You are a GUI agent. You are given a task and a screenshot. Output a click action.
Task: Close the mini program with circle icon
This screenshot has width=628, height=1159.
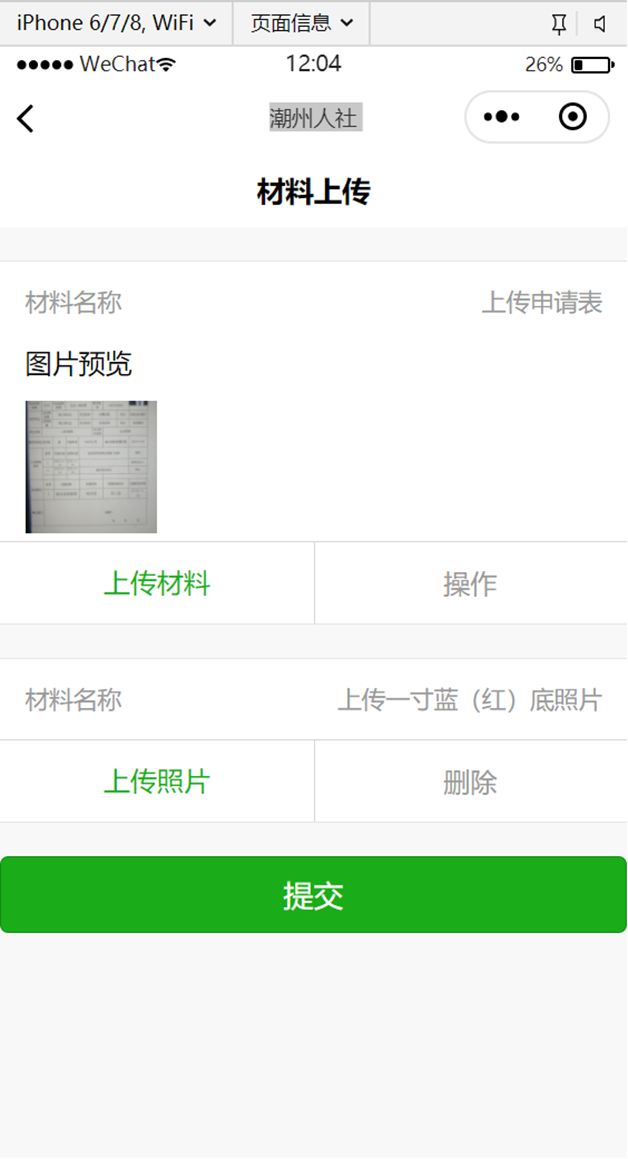pyautogui.click(x=572, y=117)
